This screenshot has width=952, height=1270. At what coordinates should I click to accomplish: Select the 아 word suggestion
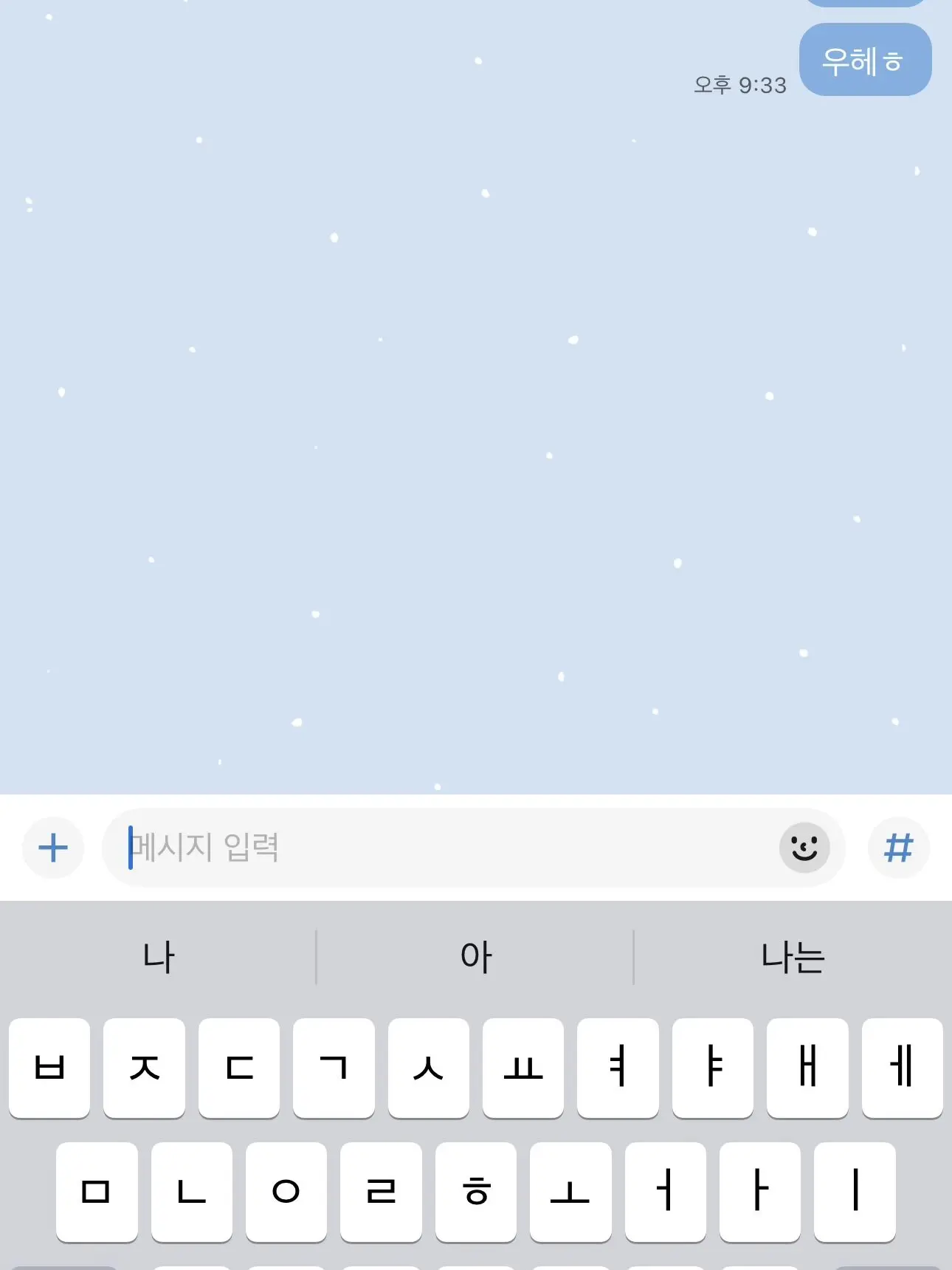[x=476, y=955]
